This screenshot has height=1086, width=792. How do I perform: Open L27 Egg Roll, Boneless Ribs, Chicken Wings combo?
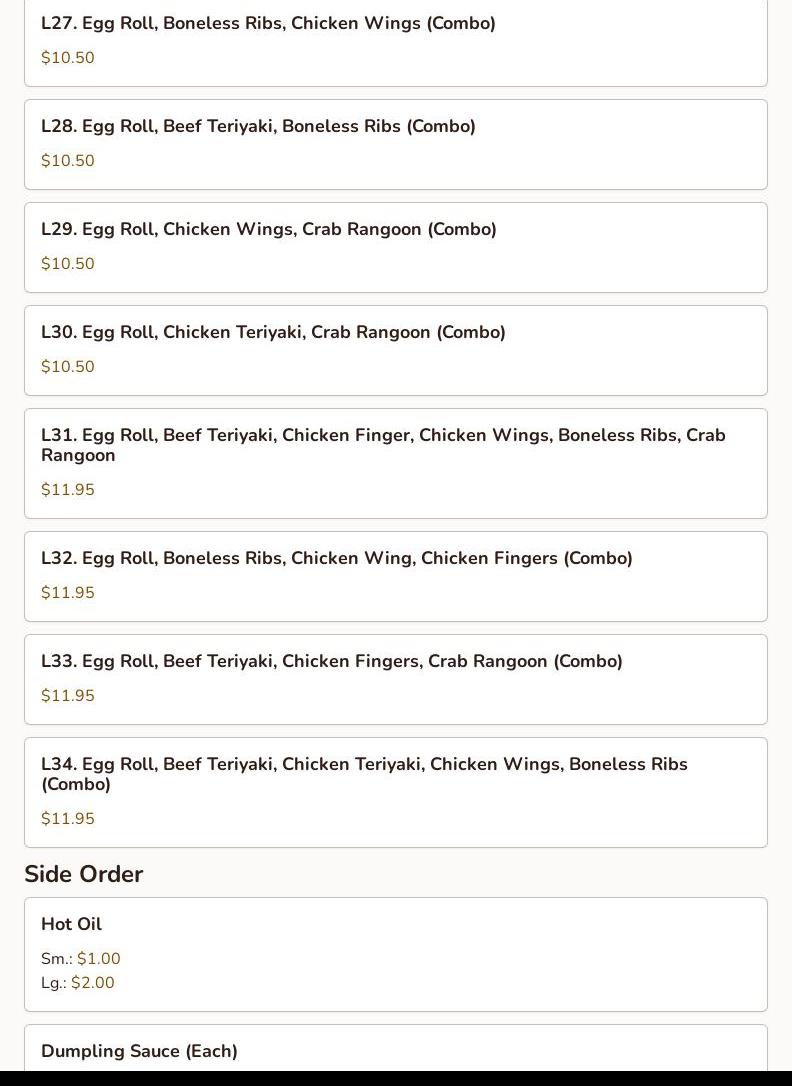pyautogui.click(x=268, y=24)
